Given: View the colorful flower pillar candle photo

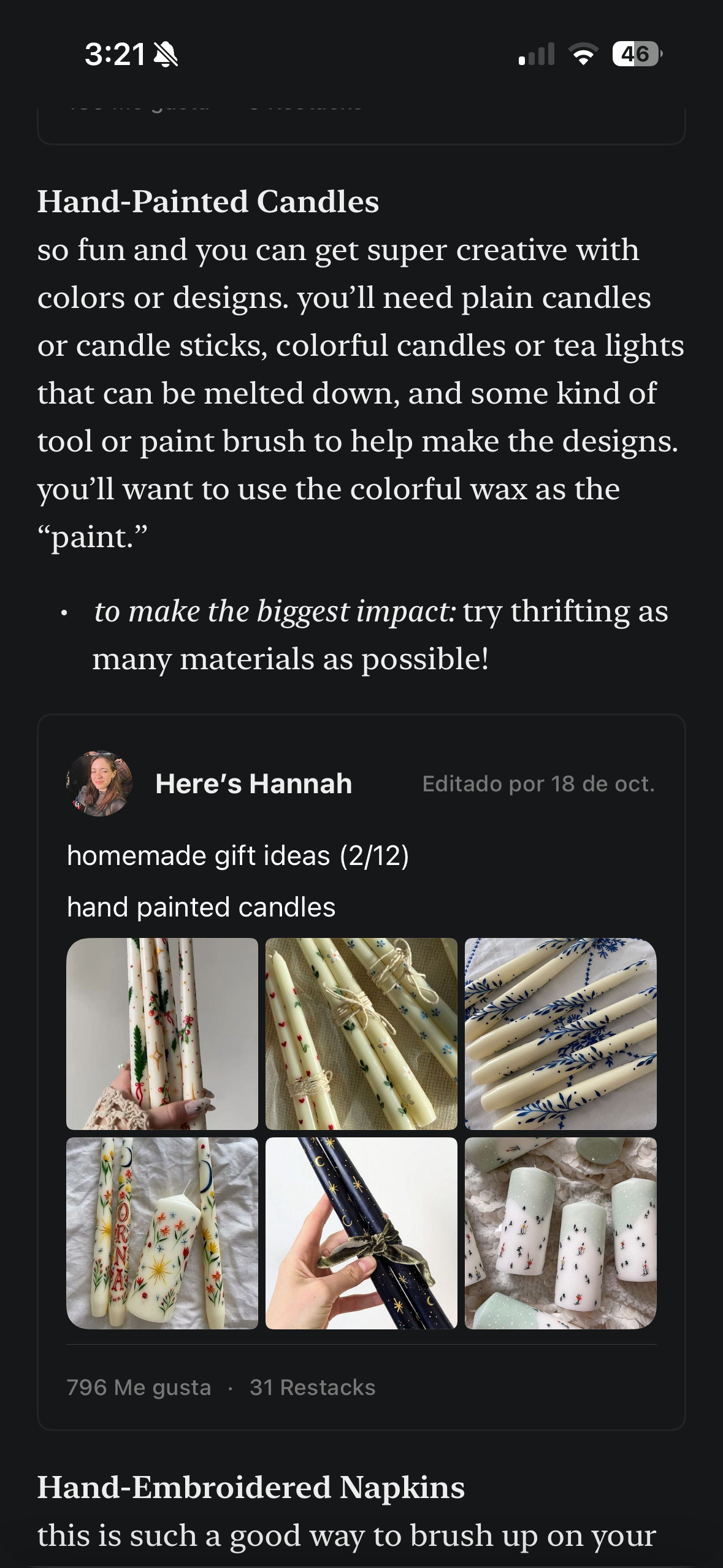Looking at the screenshot, I should pos(162,1233).
